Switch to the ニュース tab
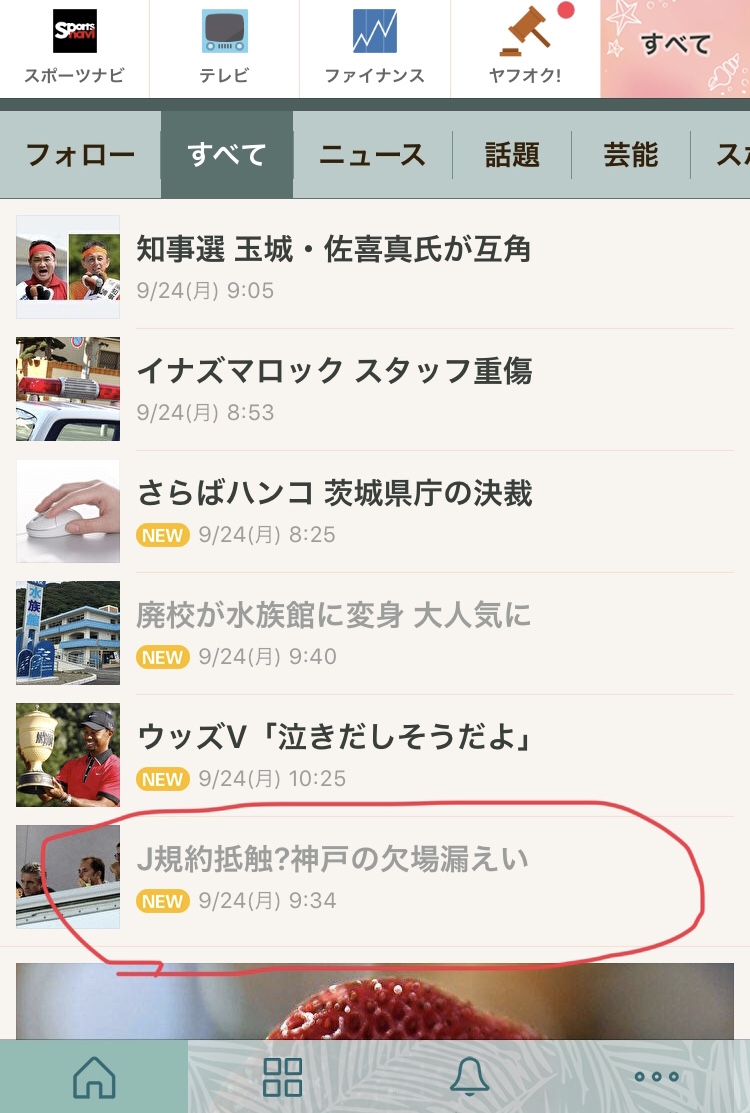This screenshot has height=1113, width=750. click(x=372, y=155)
